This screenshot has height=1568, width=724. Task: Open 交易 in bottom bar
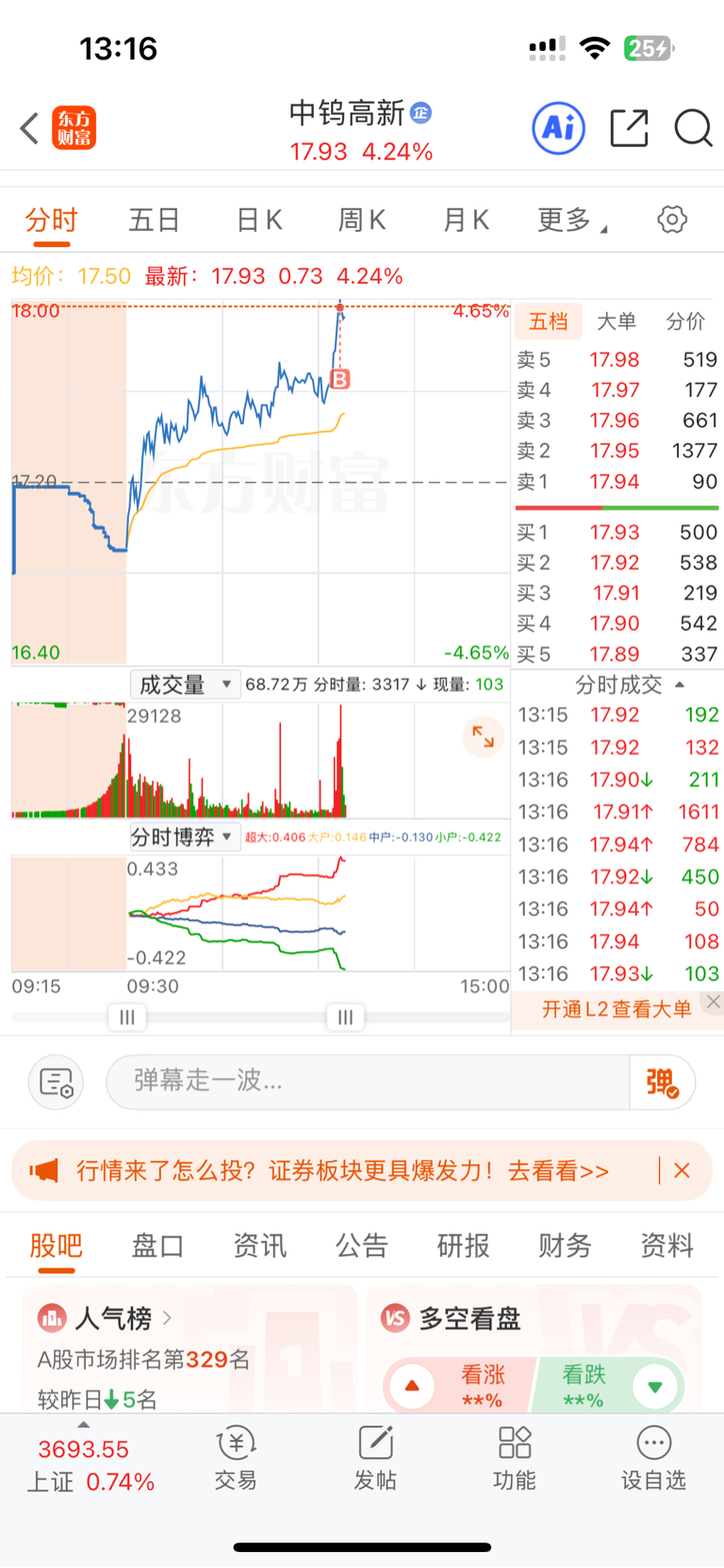pos(236,1458)
